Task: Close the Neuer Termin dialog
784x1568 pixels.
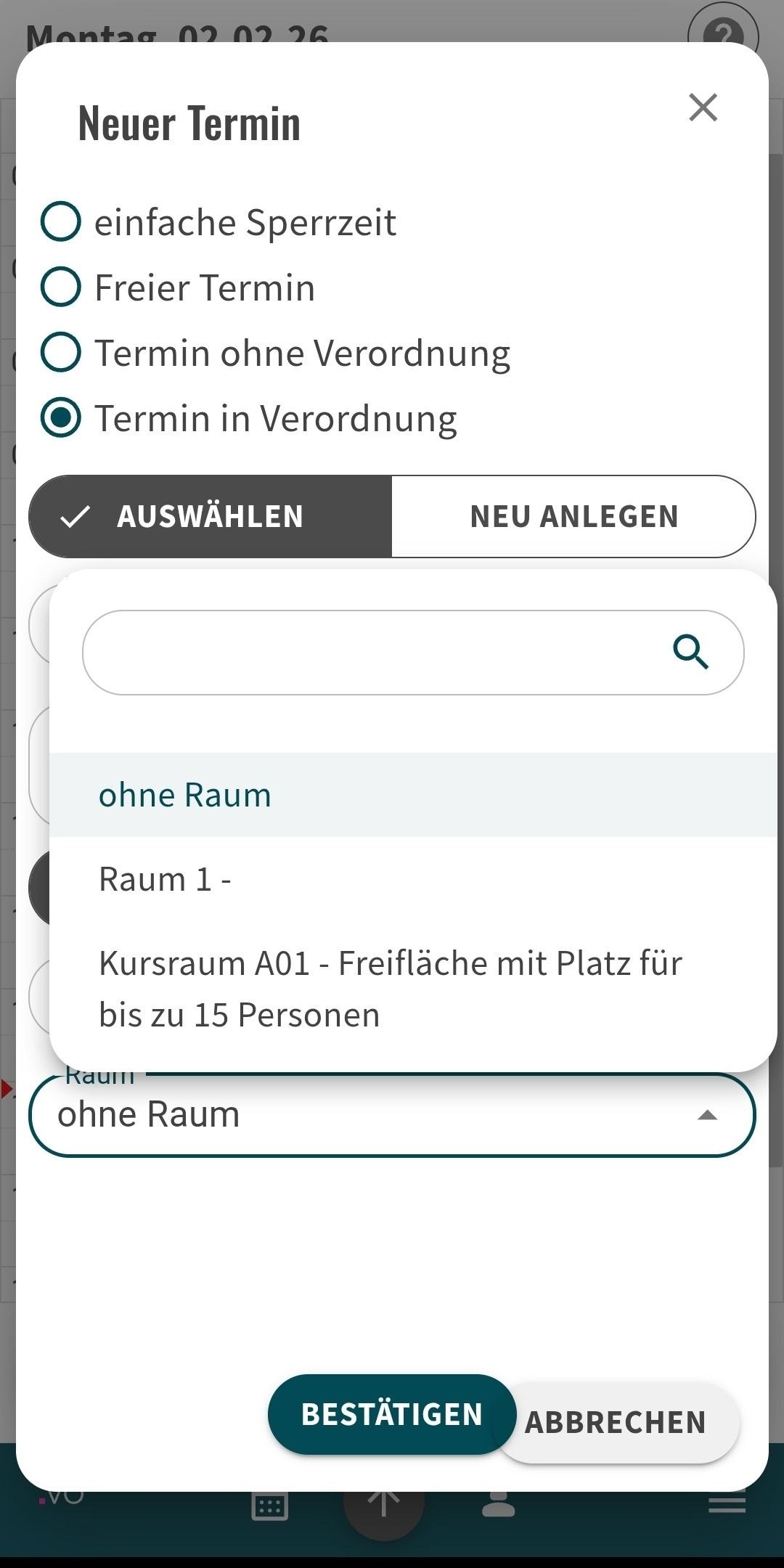Action: point(703,108)
